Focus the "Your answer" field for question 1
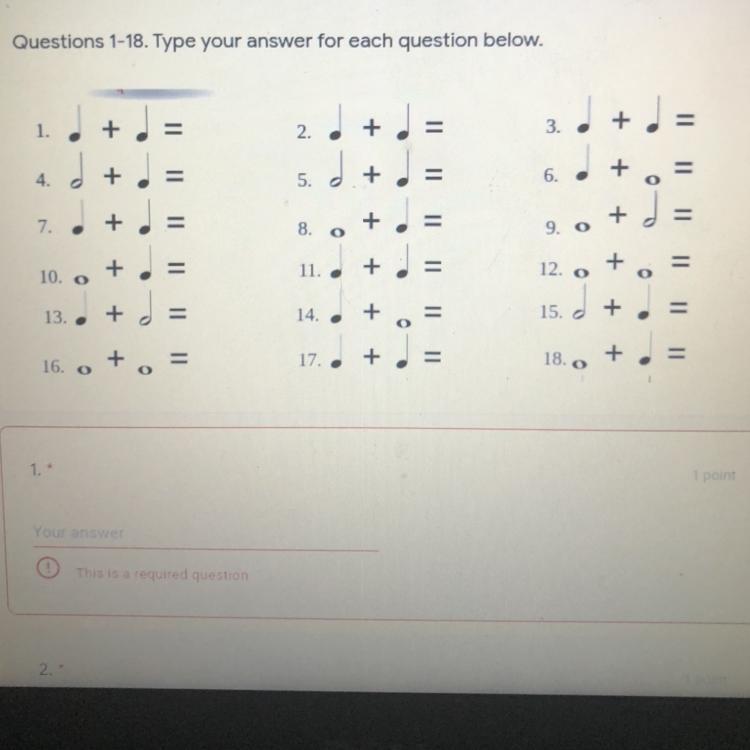This screenshot has width=750, height=750. click(x=206, y=533)
